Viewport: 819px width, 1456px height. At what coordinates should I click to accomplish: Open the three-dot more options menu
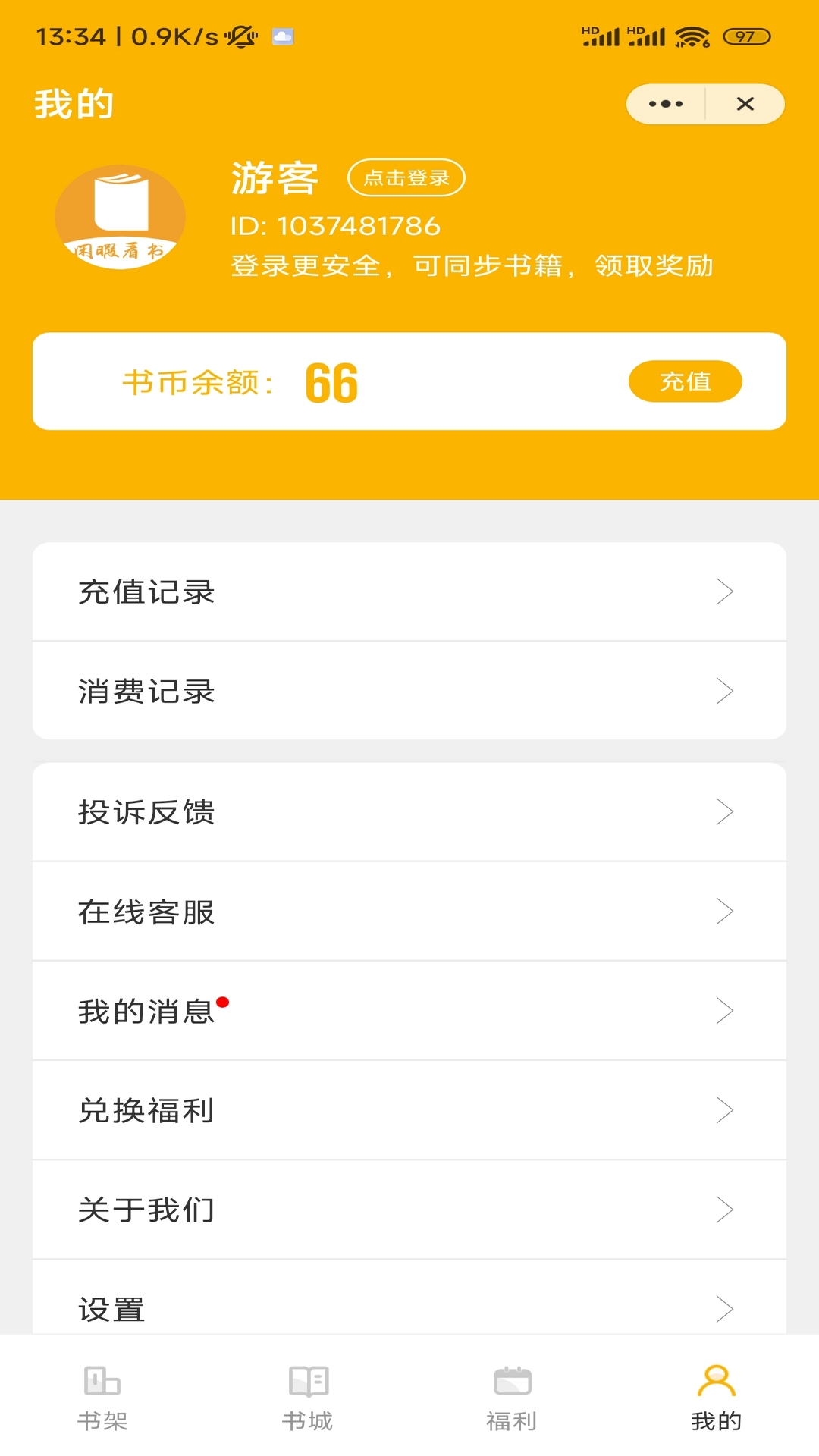pyautogui.click(x=665, y=104)
